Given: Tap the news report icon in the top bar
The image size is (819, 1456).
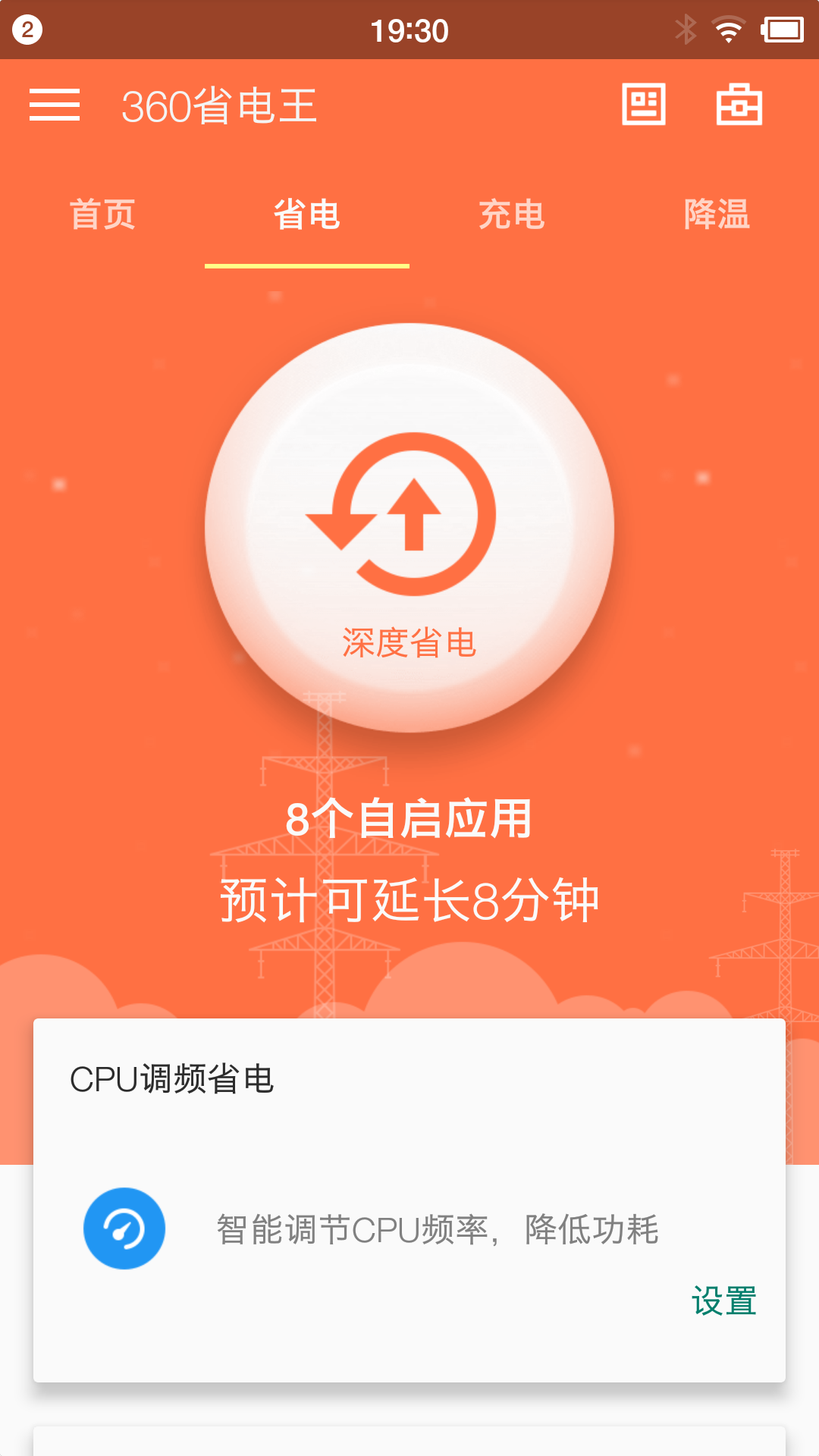Looking at the screenshot, I should [x=644, y=106].
